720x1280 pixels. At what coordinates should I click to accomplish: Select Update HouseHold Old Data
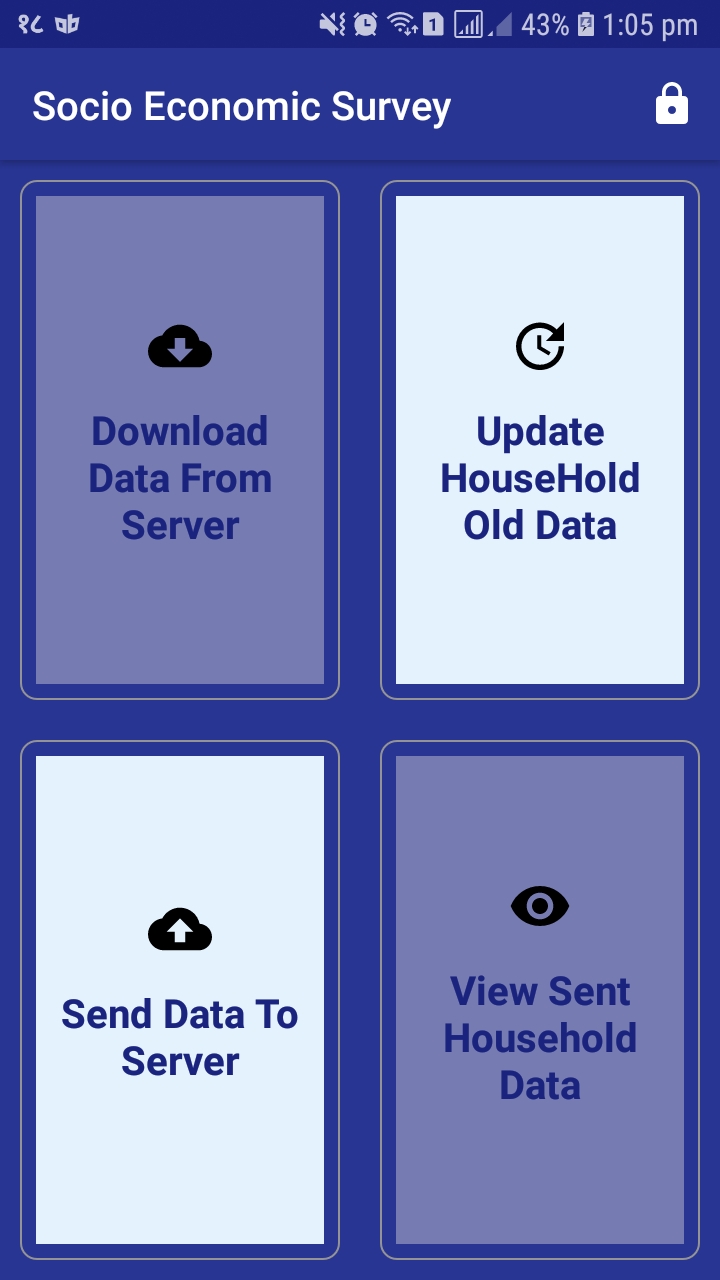tap(540, 440)
